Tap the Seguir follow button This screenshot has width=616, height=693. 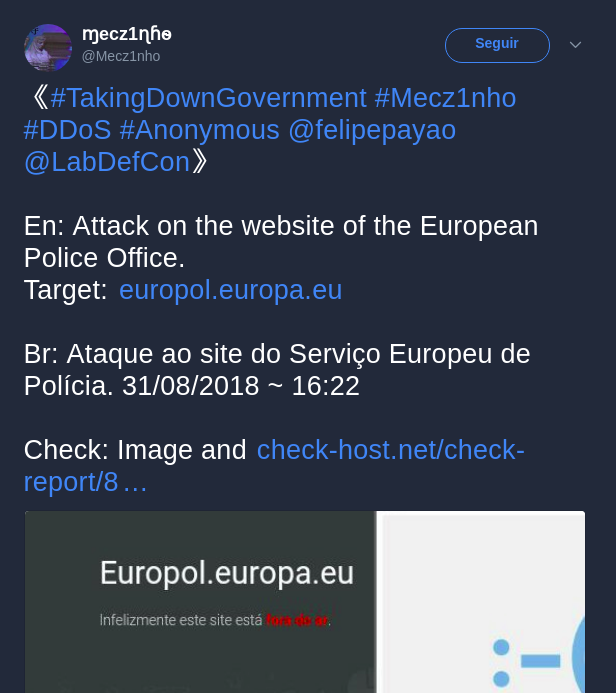tap(497, 45)
